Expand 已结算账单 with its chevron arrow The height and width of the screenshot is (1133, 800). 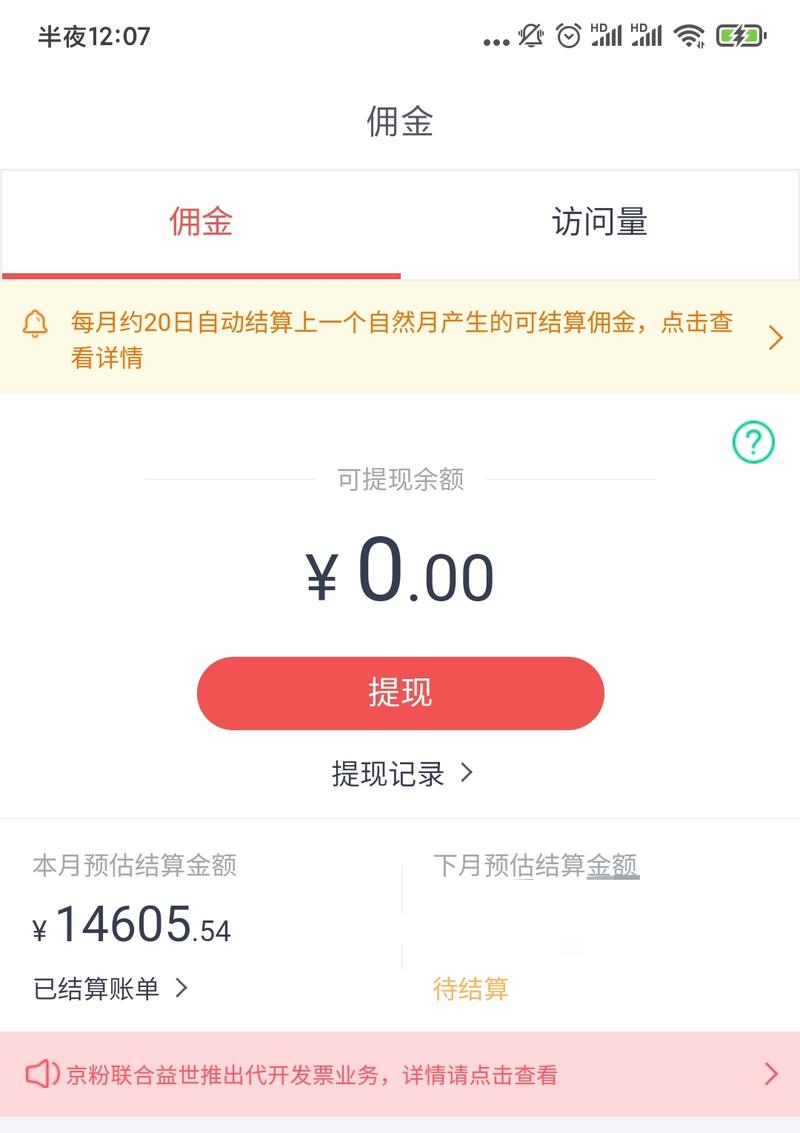pos(181,988)
